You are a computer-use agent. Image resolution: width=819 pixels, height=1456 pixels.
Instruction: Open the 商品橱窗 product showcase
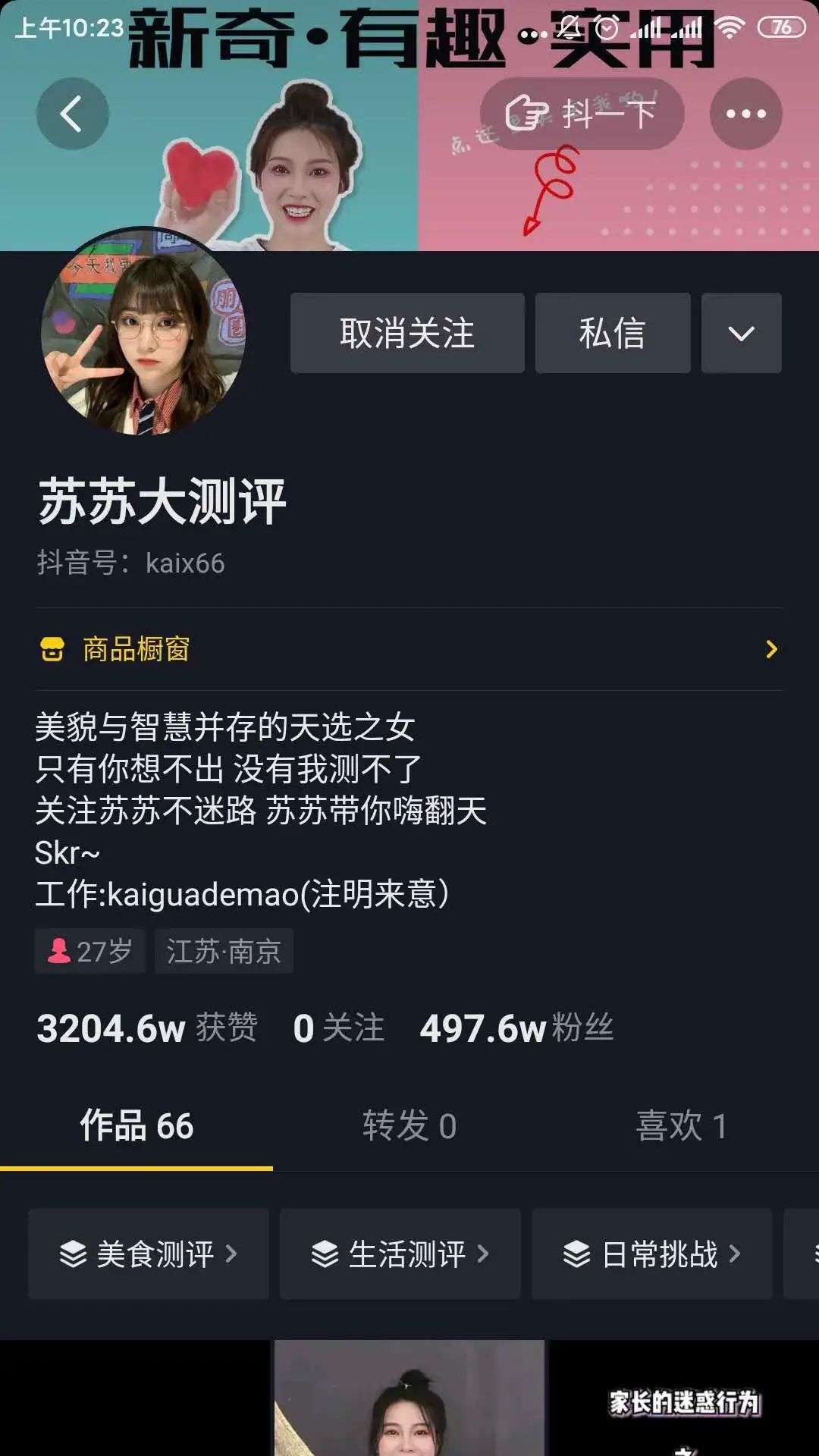[409, 649]
